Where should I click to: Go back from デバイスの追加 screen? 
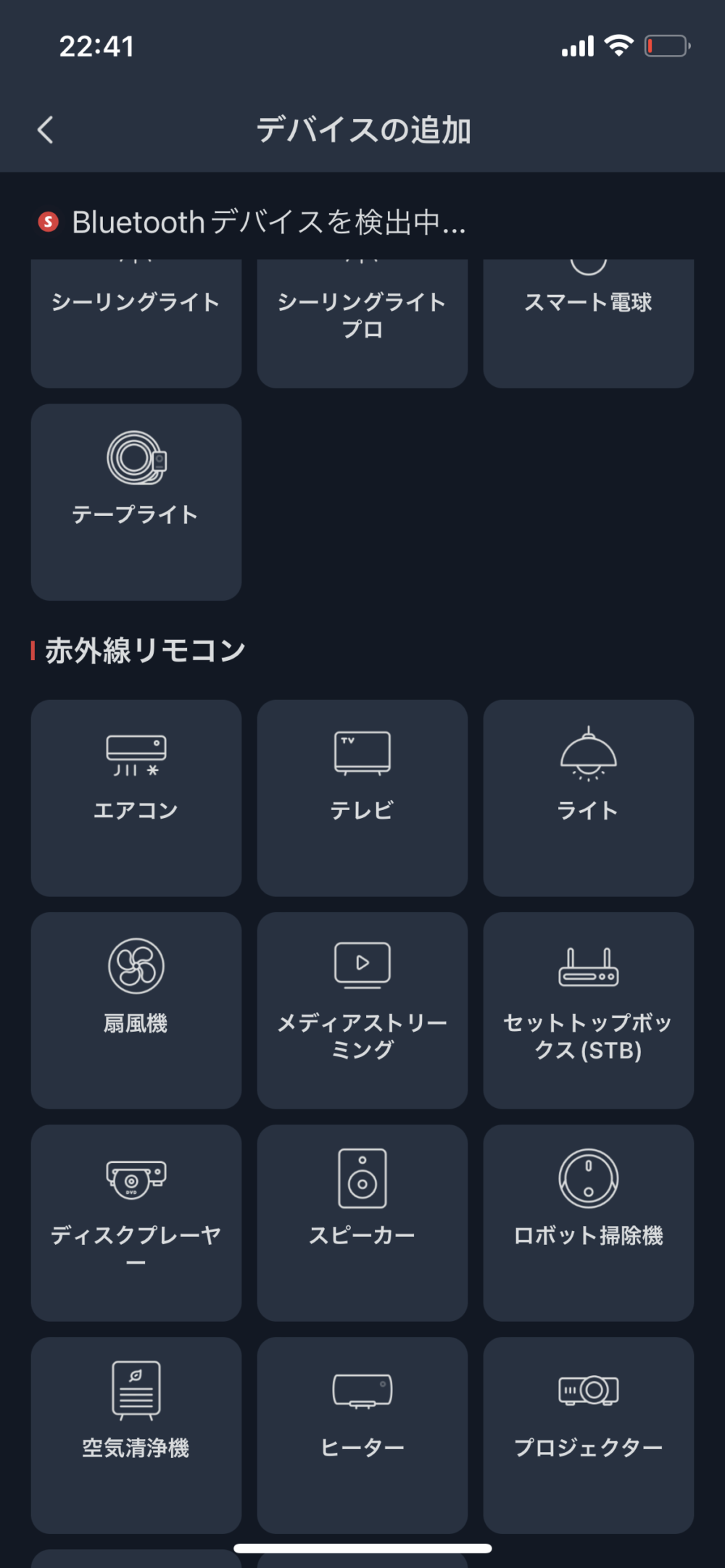pyautogui.click(x=46, y=130)
